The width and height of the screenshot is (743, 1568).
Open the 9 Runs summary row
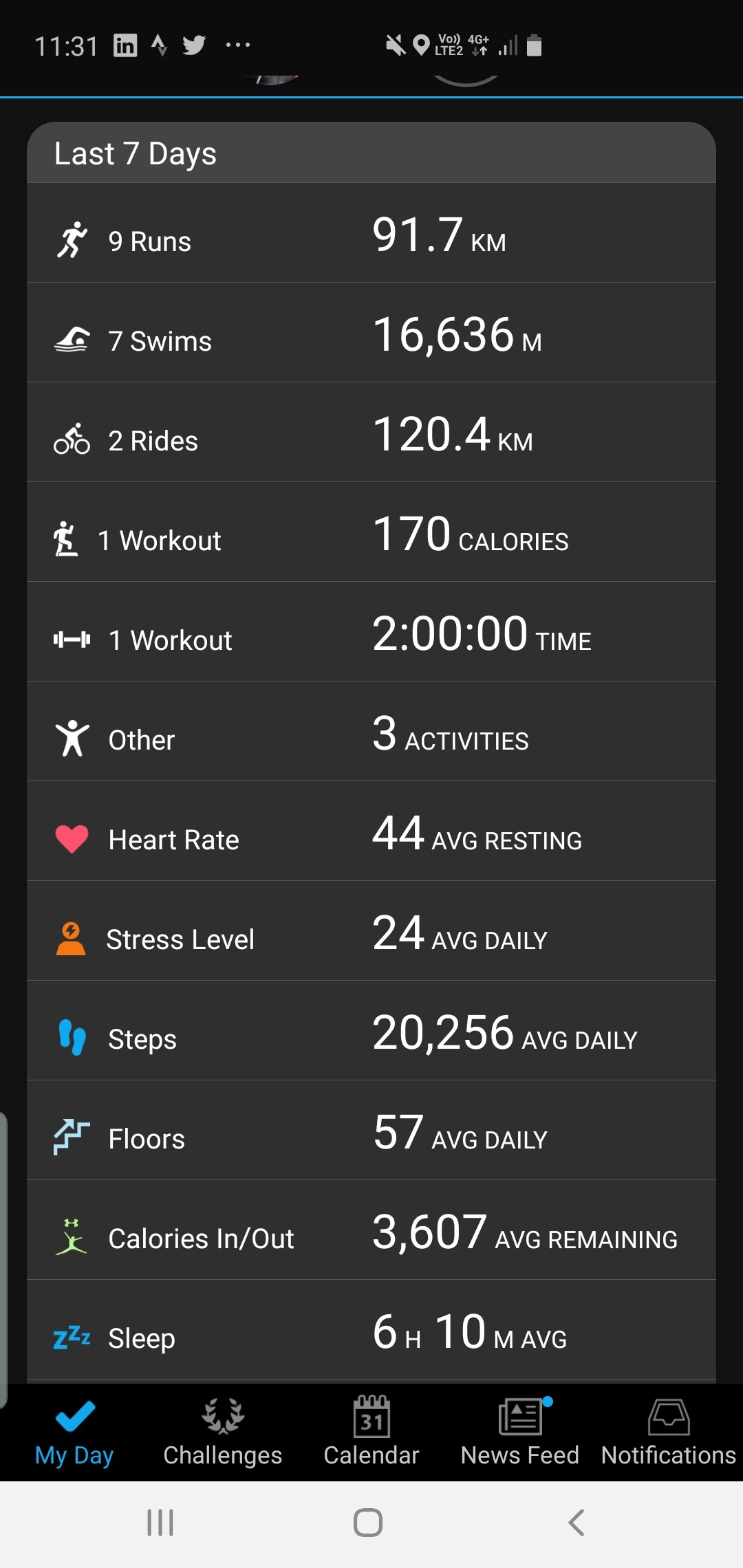[x=371, y=234]
